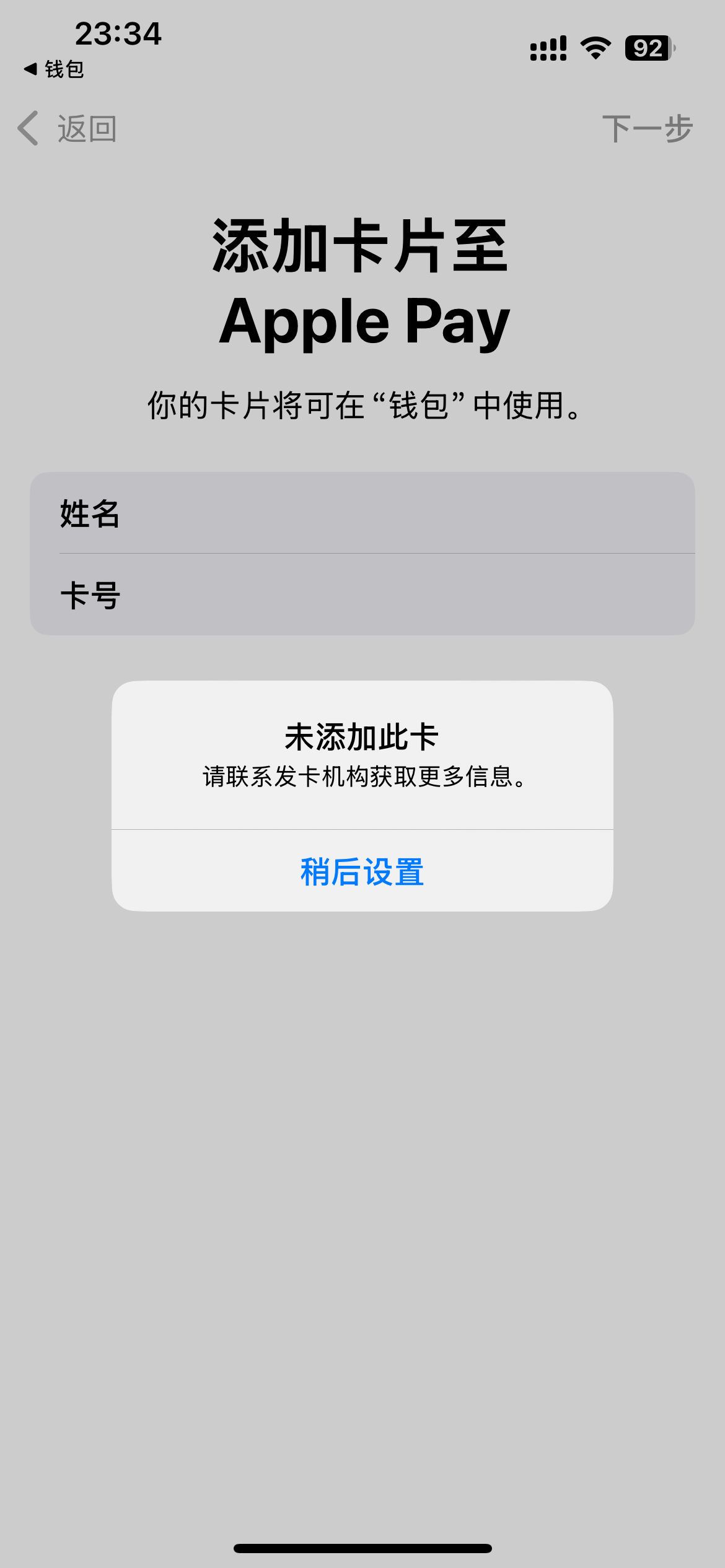Return to the 钱包 app via status bar
This screenshot has height=1568, width=725.
point(55,69)
